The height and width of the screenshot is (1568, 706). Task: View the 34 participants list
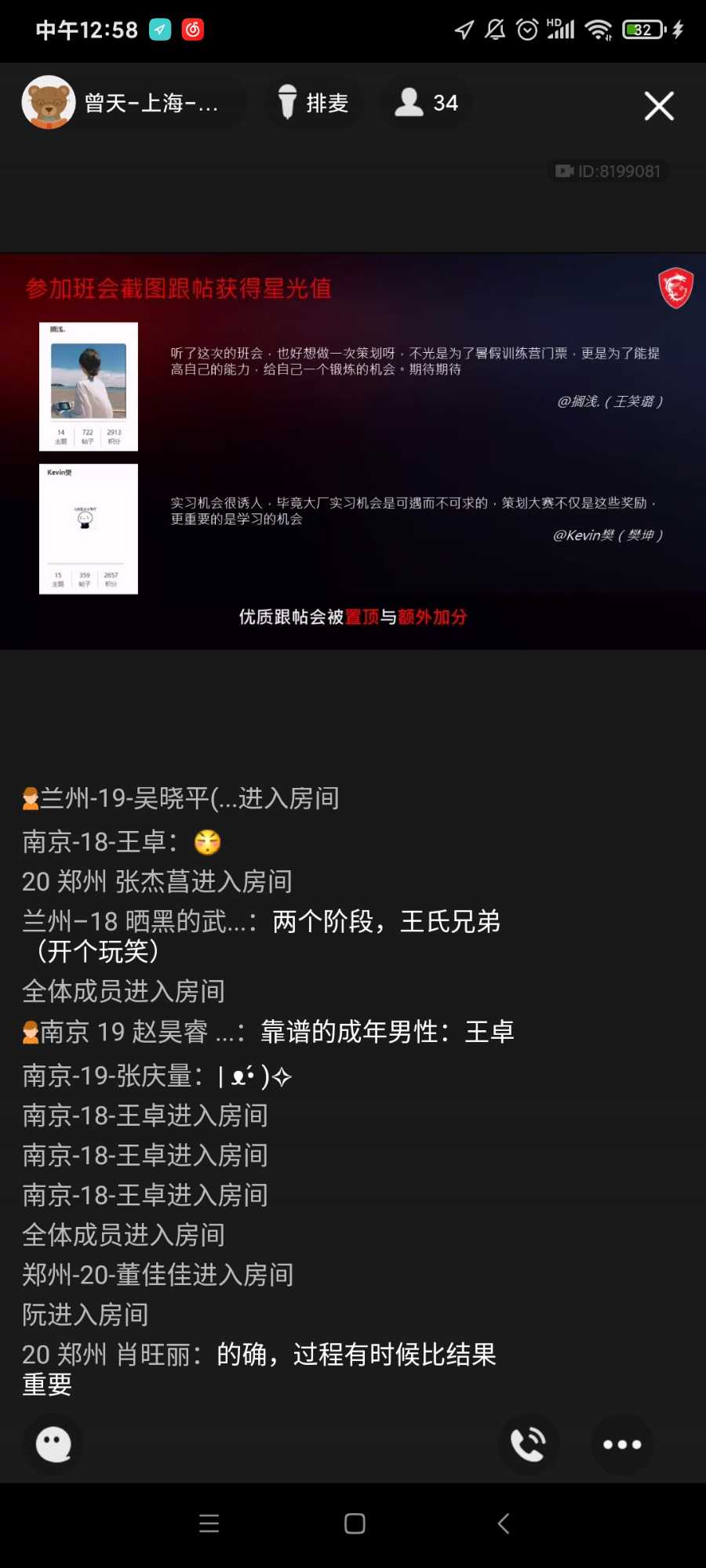(x=427, y=103)
